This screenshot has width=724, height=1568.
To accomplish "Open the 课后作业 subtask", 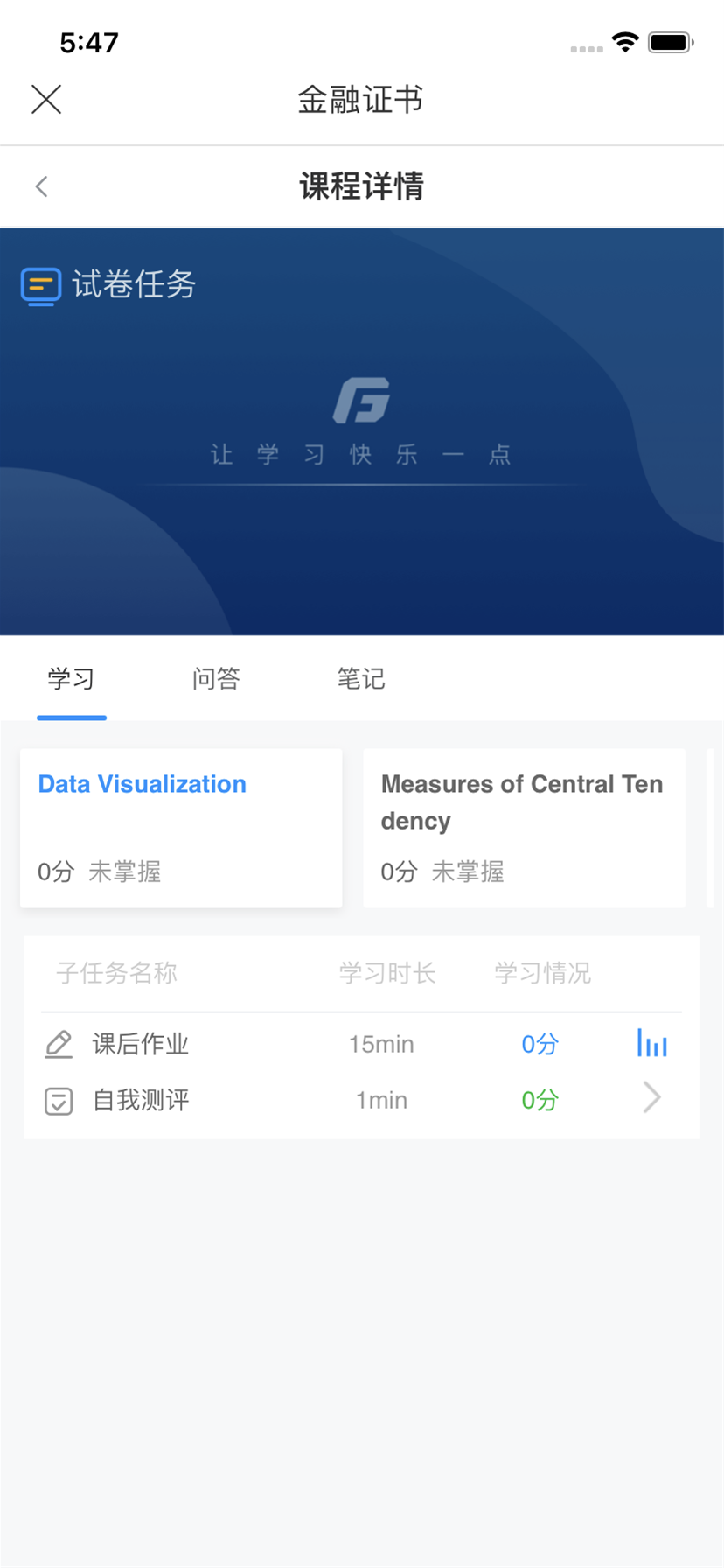I will [x=140, y=1044].
